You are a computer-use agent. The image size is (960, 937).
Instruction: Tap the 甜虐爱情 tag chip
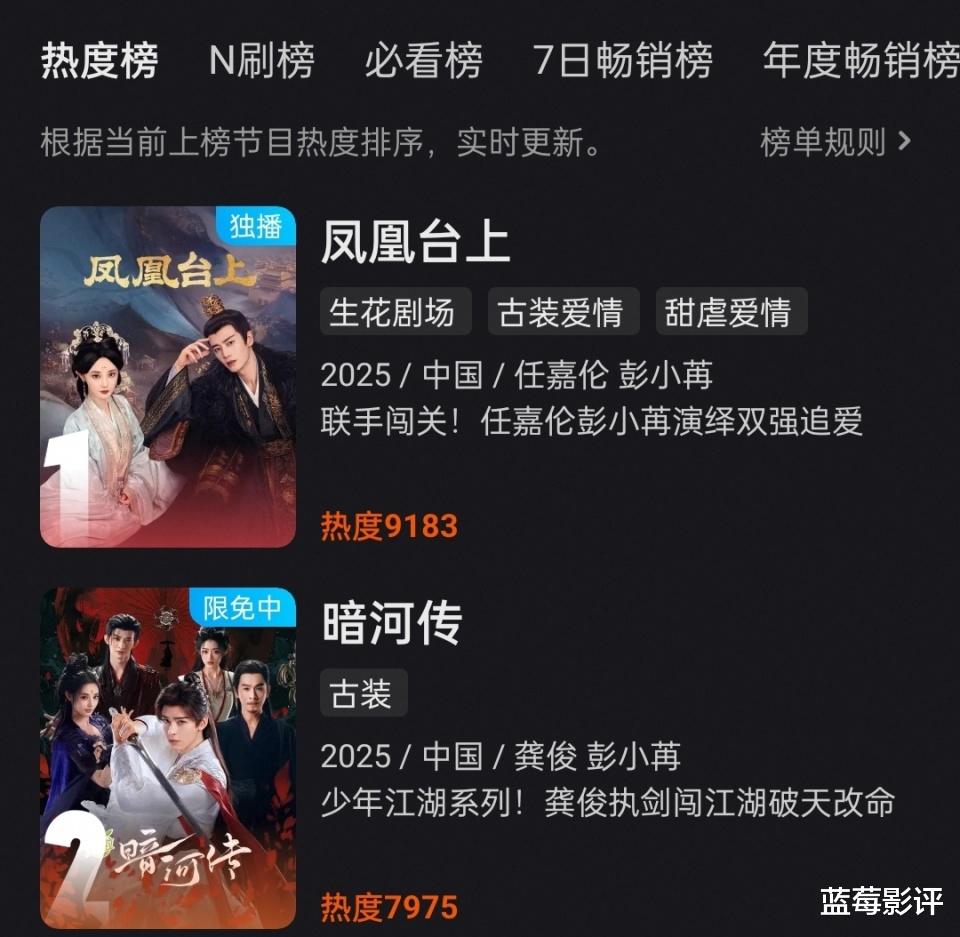[728, 312]
